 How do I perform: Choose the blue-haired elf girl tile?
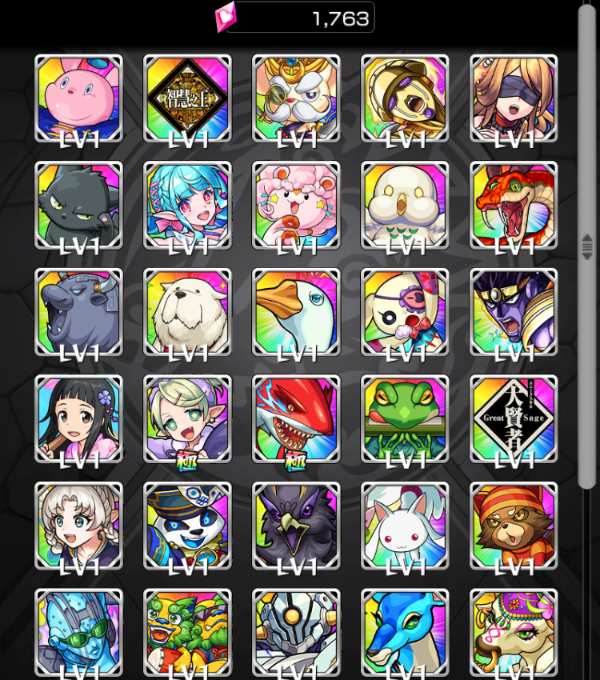tap(187, 205)
